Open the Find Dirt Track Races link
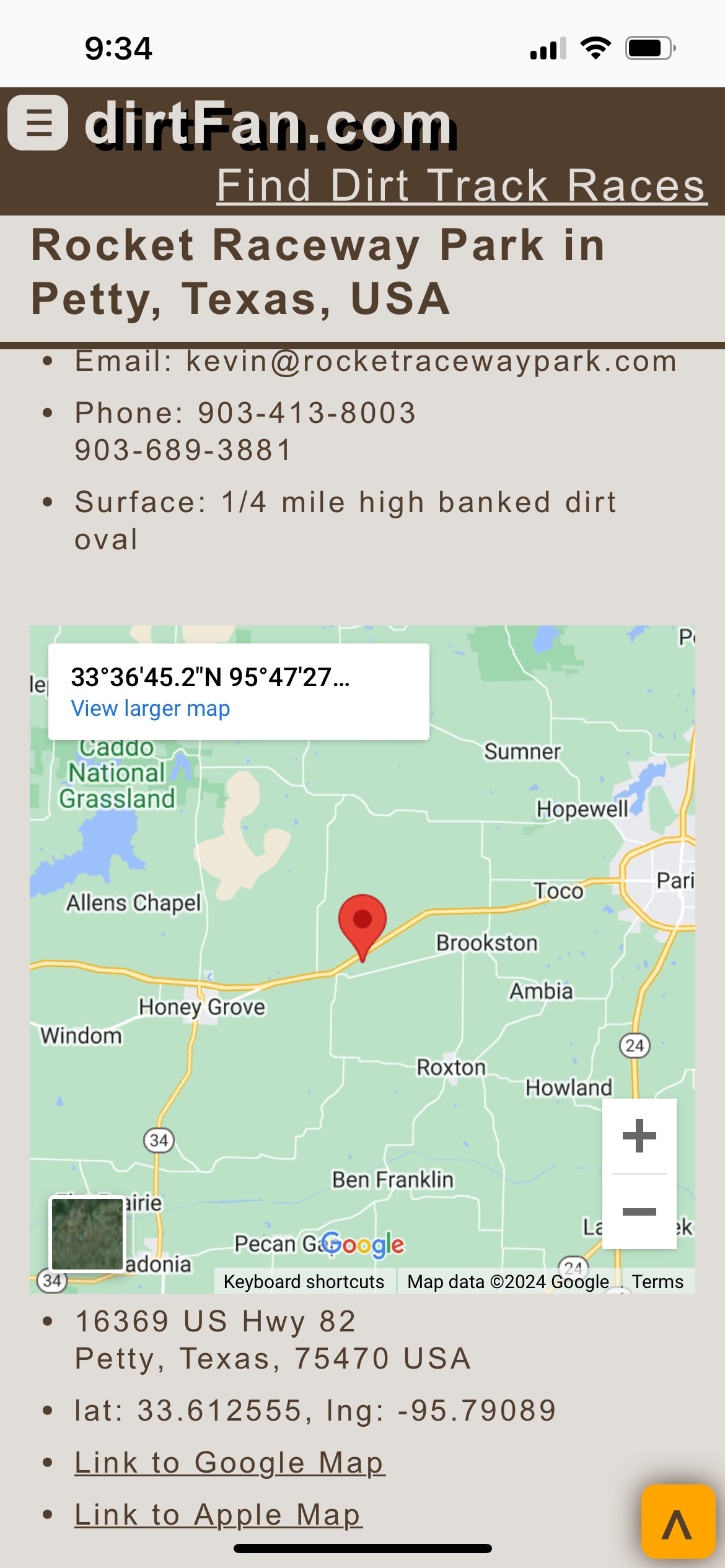Viewport: 725px width, 1568px height. (462, 185)
